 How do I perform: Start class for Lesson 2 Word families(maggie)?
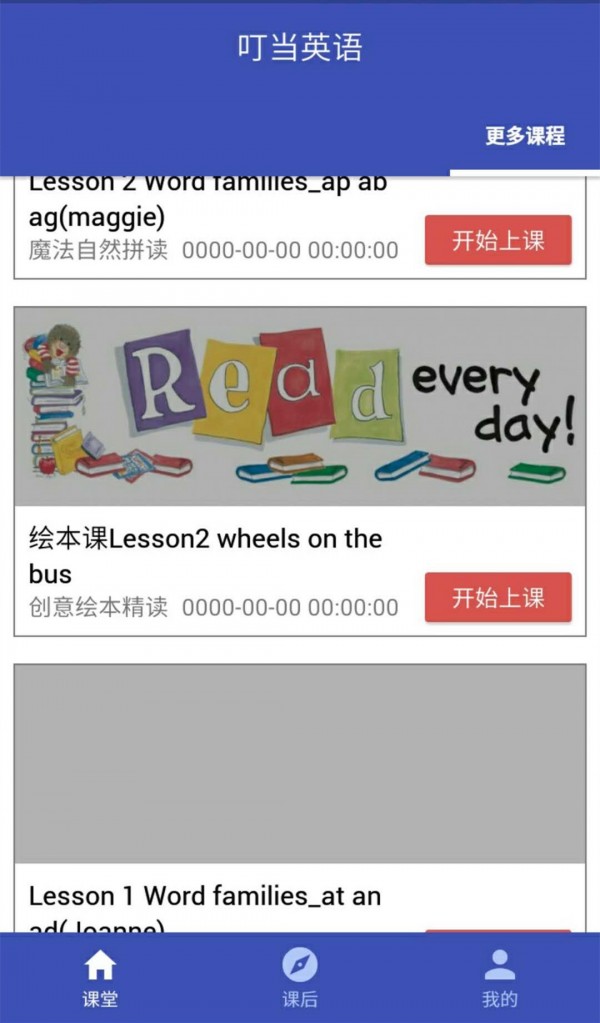point(498,240)
